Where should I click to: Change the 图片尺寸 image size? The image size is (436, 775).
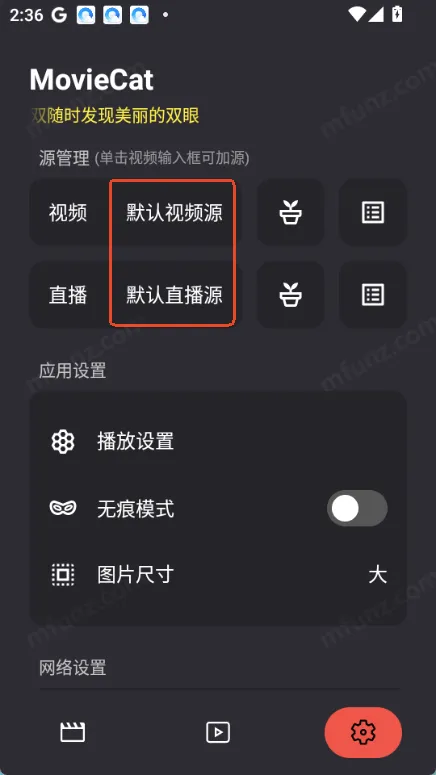pyautogui.click(x=218, y=575)
